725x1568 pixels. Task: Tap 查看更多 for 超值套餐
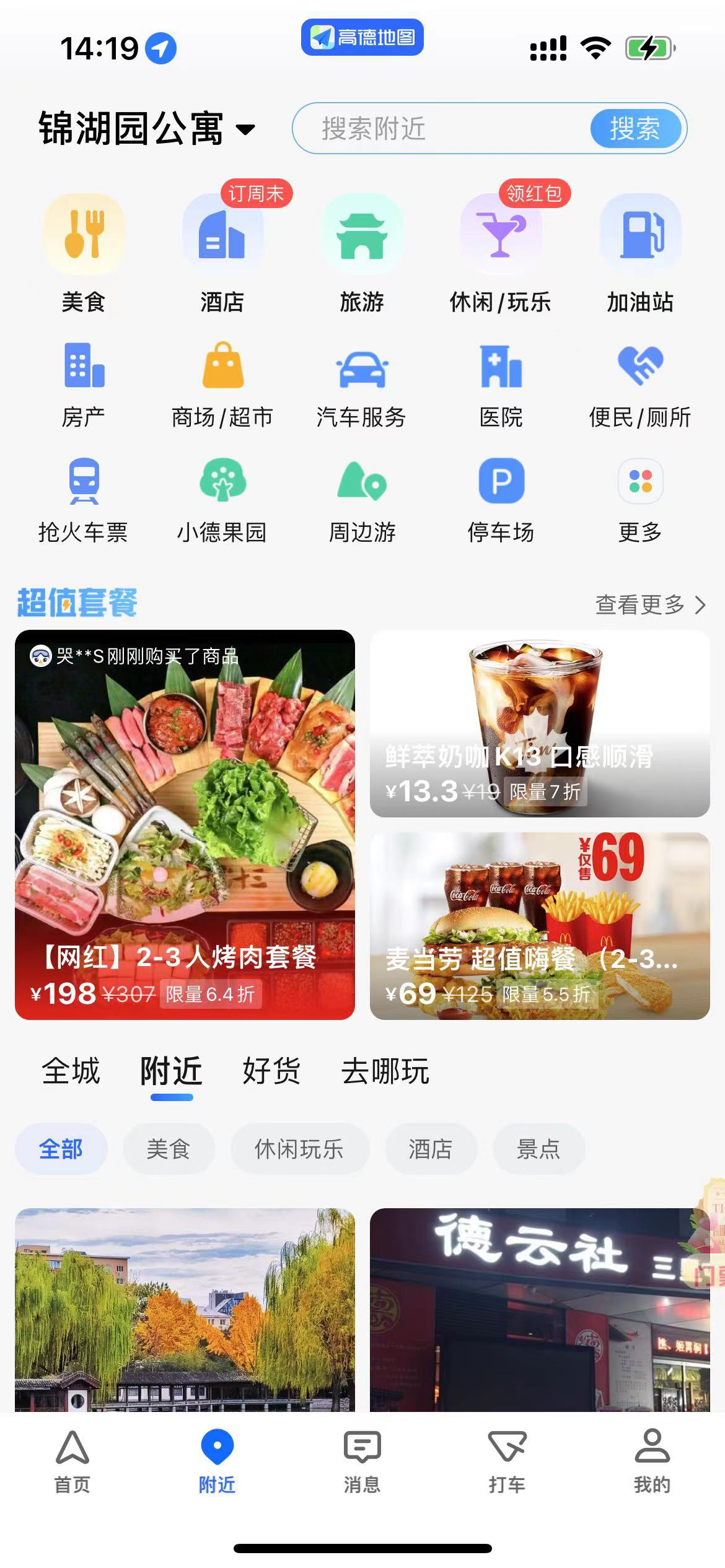coord(650,604)
